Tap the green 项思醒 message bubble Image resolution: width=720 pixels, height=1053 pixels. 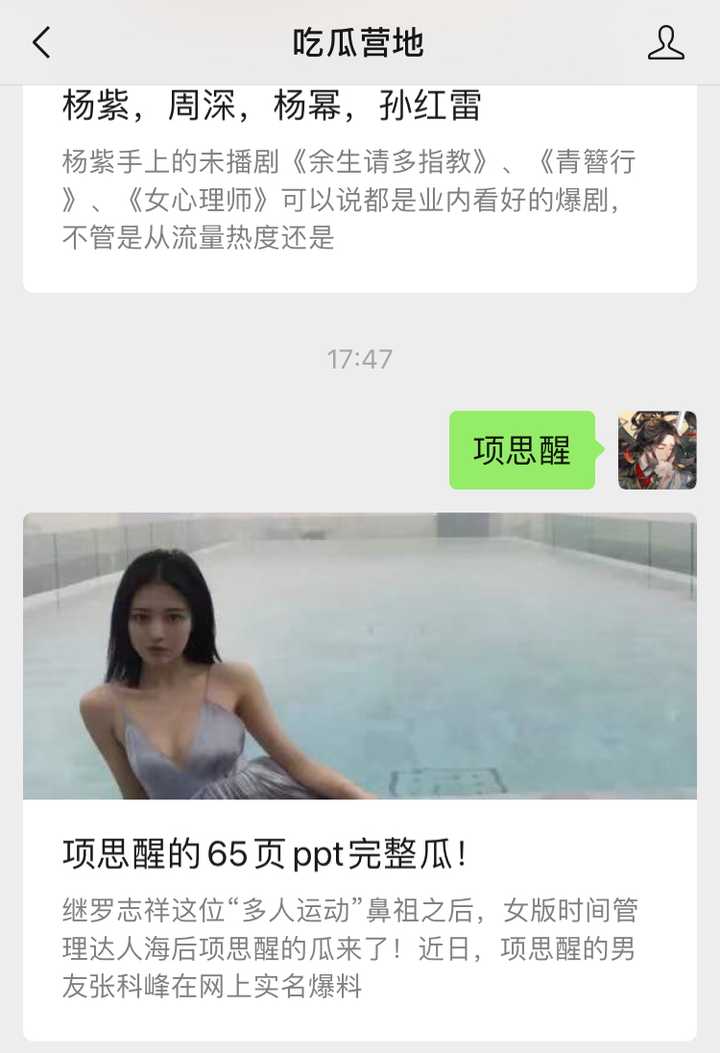point(522,450)
